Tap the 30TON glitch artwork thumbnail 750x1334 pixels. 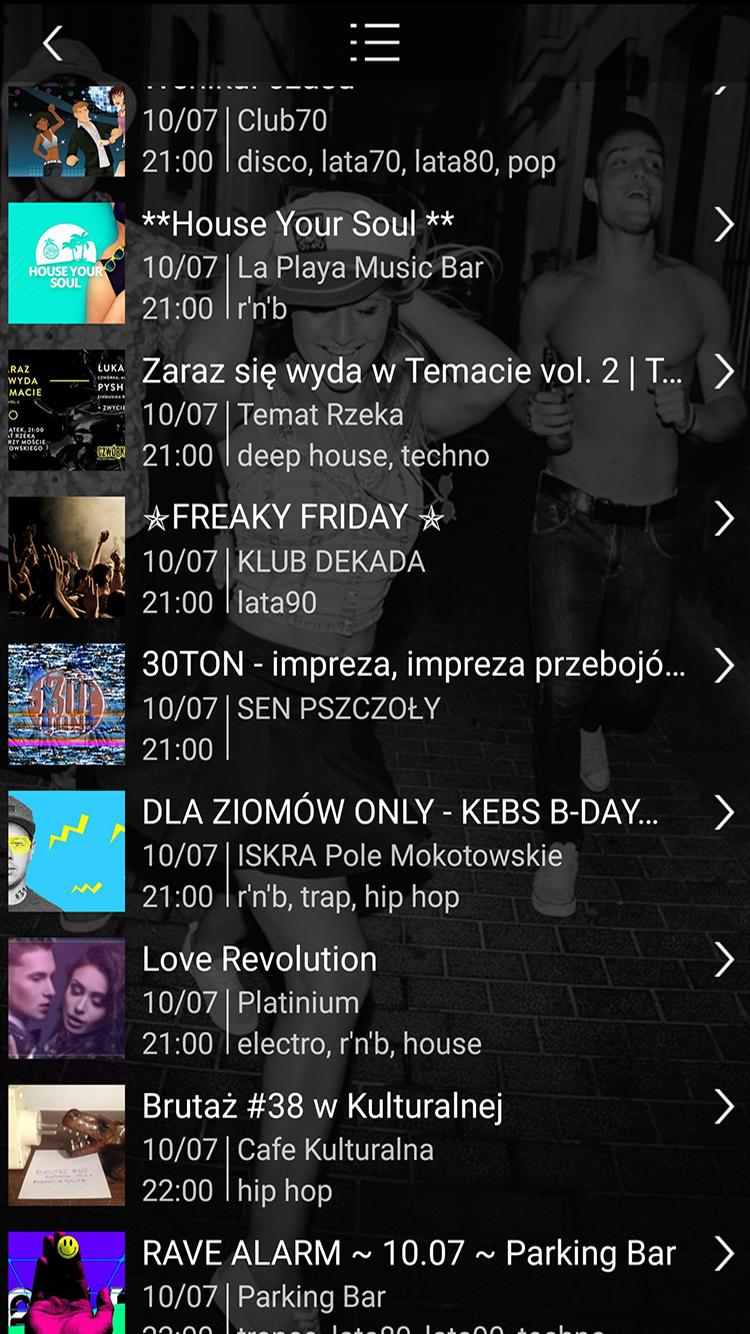click(x=66, y=704)
